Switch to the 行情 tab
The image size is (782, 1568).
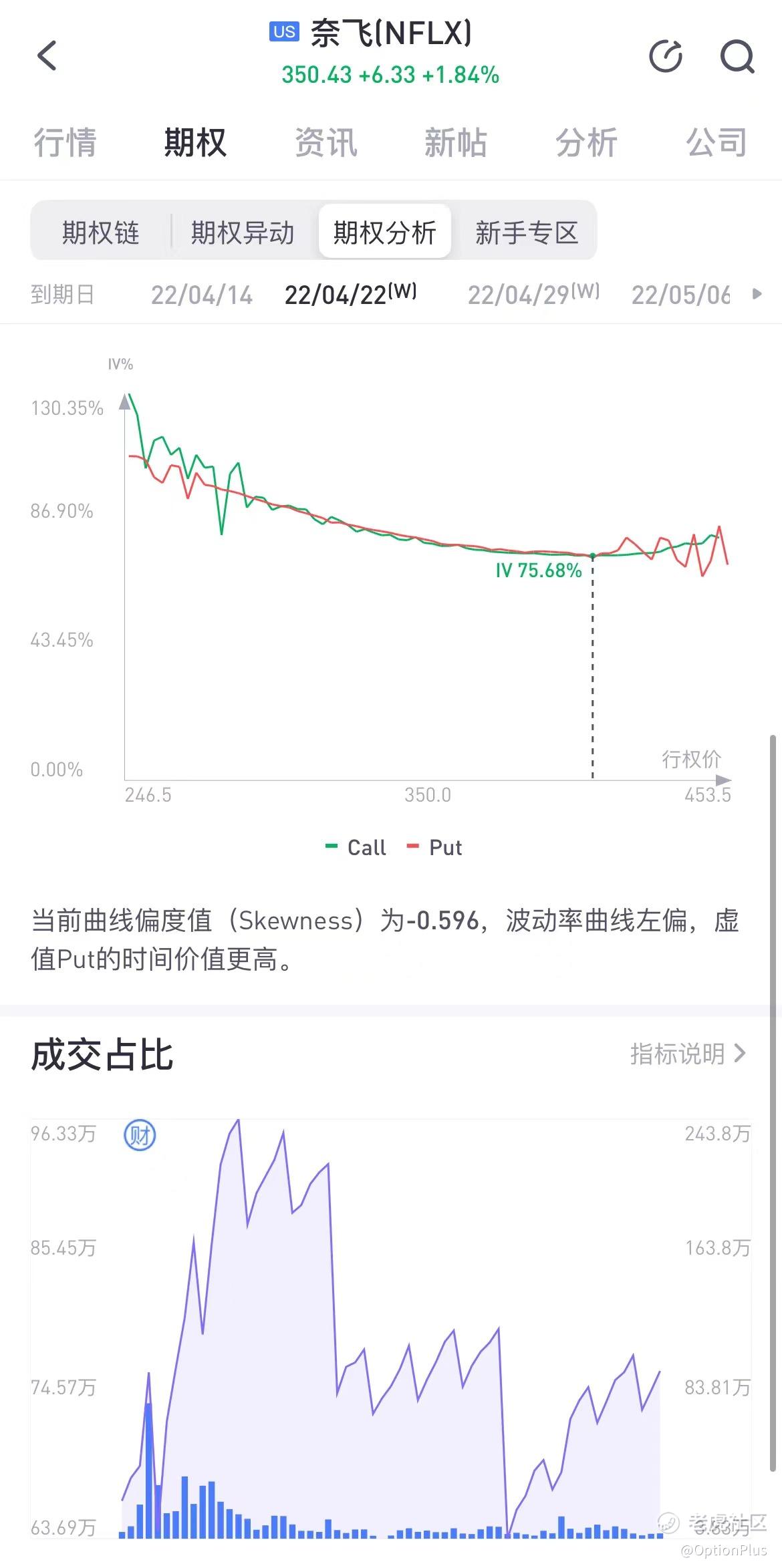click(x=65, y=142)
